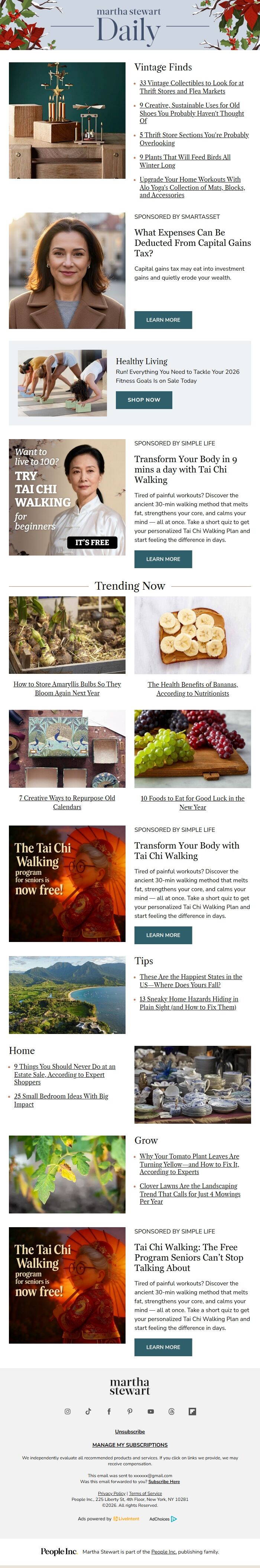Select Manage My Subscriptions
Image resolution: width=260 pixels, height=1568 pixels.
coord(130,1445)
